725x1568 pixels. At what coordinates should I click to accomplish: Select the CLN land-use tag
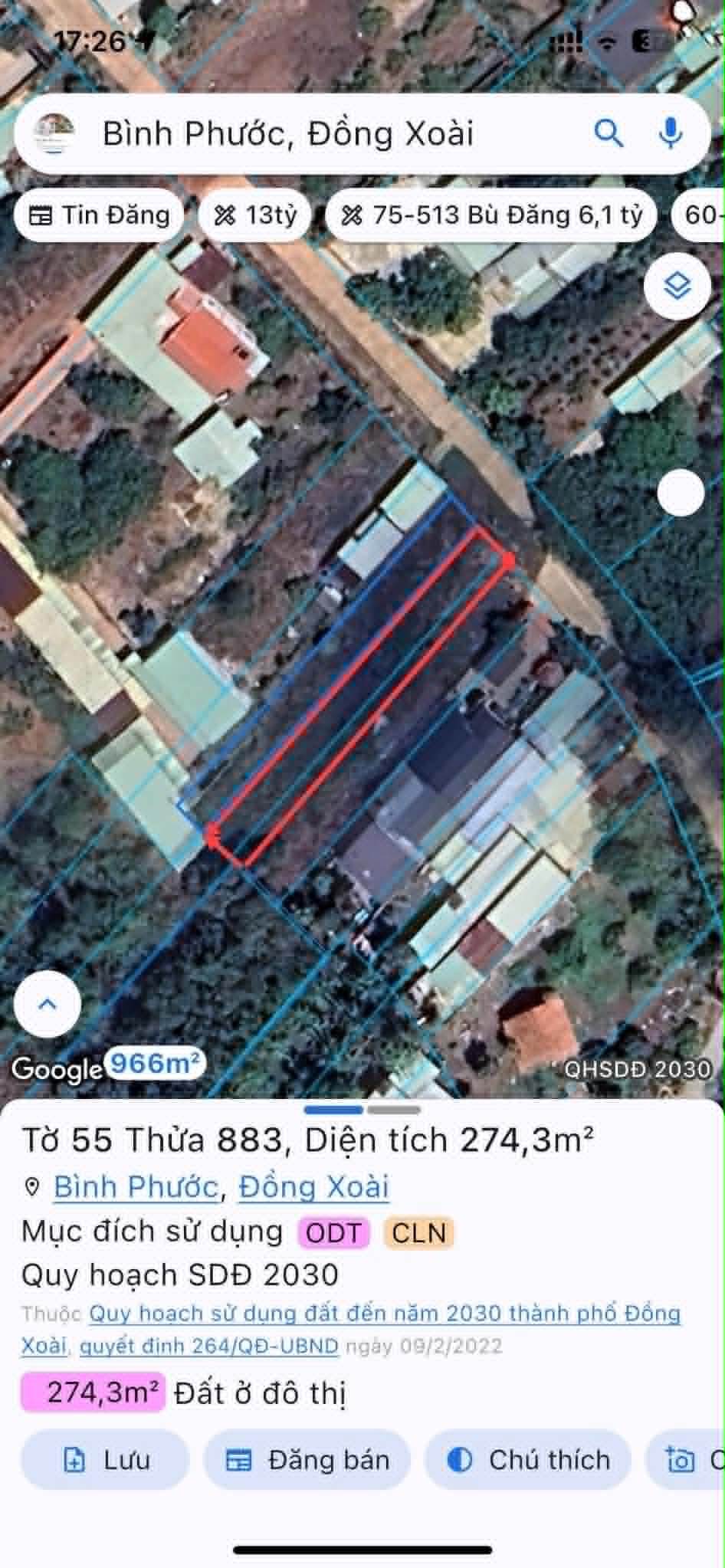pyautogui.click(x=419, y=1232)
